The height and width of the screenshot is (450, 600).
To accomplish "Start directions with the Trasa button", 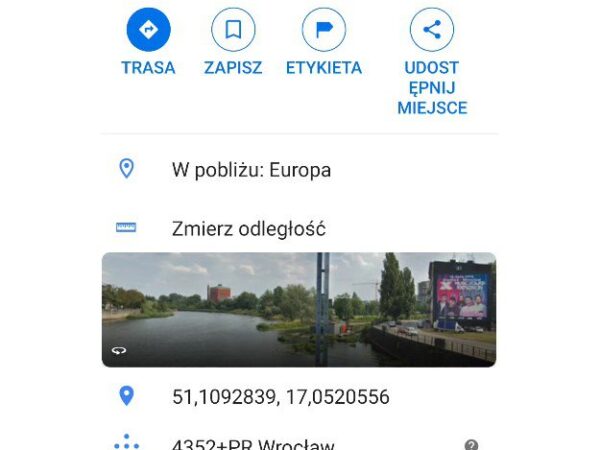I will coord(148,30).
